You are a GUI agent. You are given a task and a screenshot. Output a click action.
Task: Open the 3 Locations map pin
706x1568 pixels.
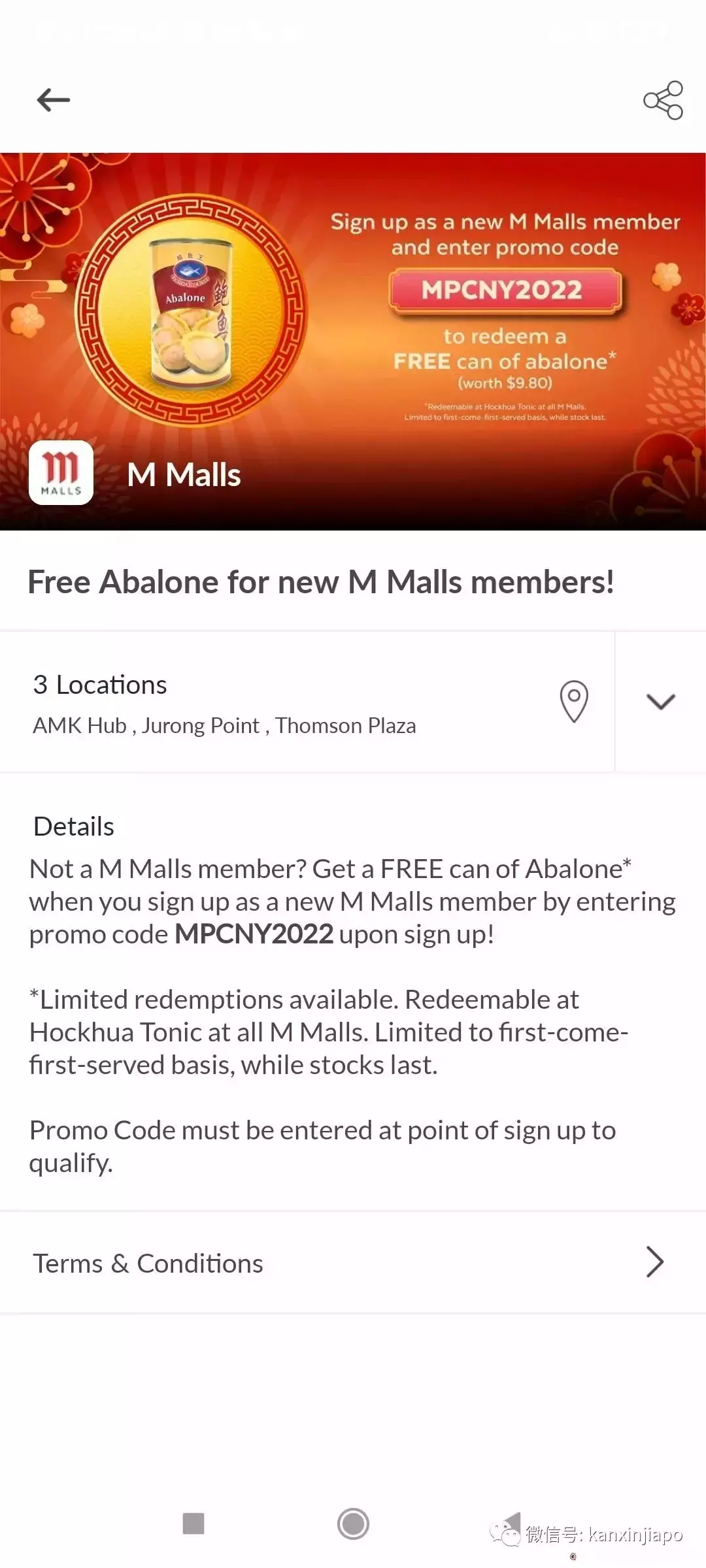[574, 702]
